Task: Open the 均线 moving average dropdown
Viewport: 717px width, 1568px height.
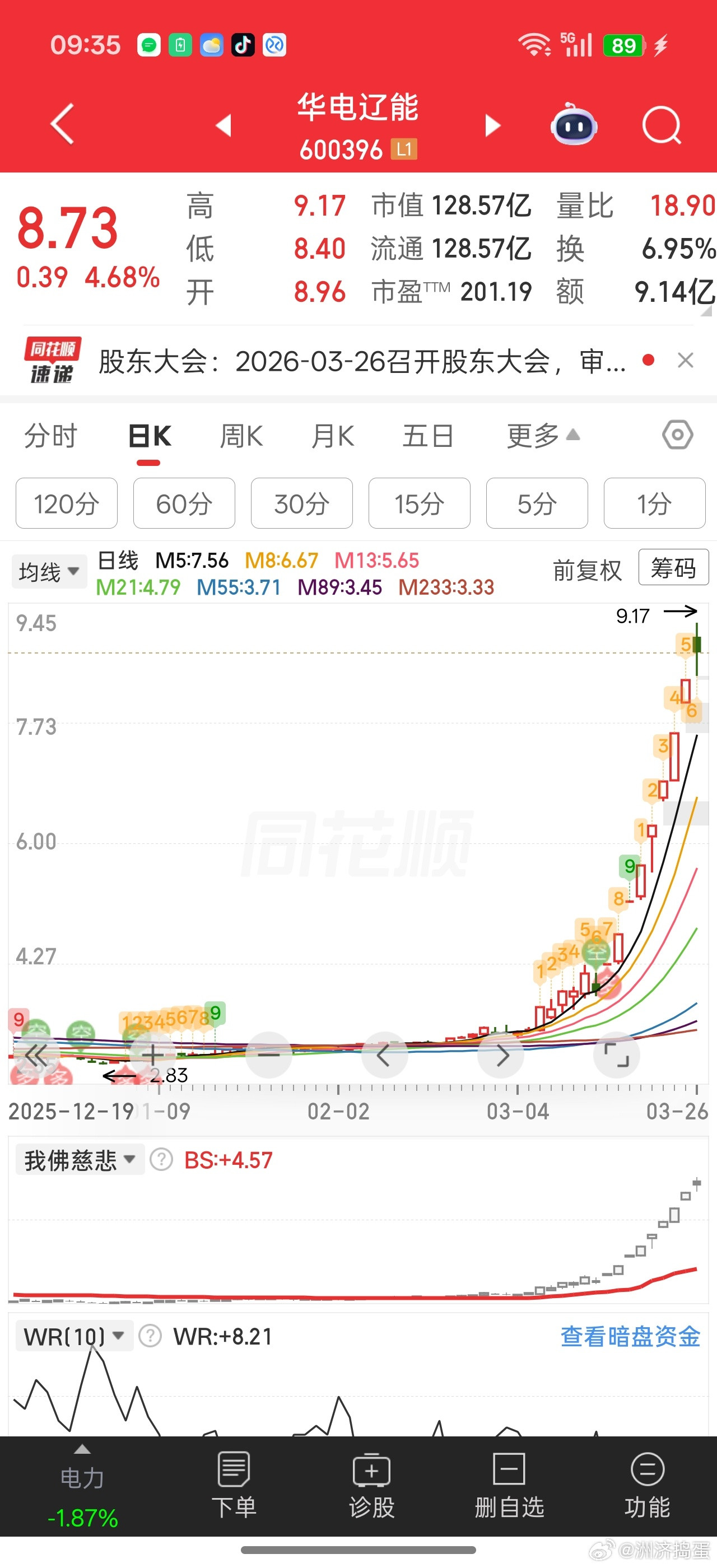Action: [49, 570]
